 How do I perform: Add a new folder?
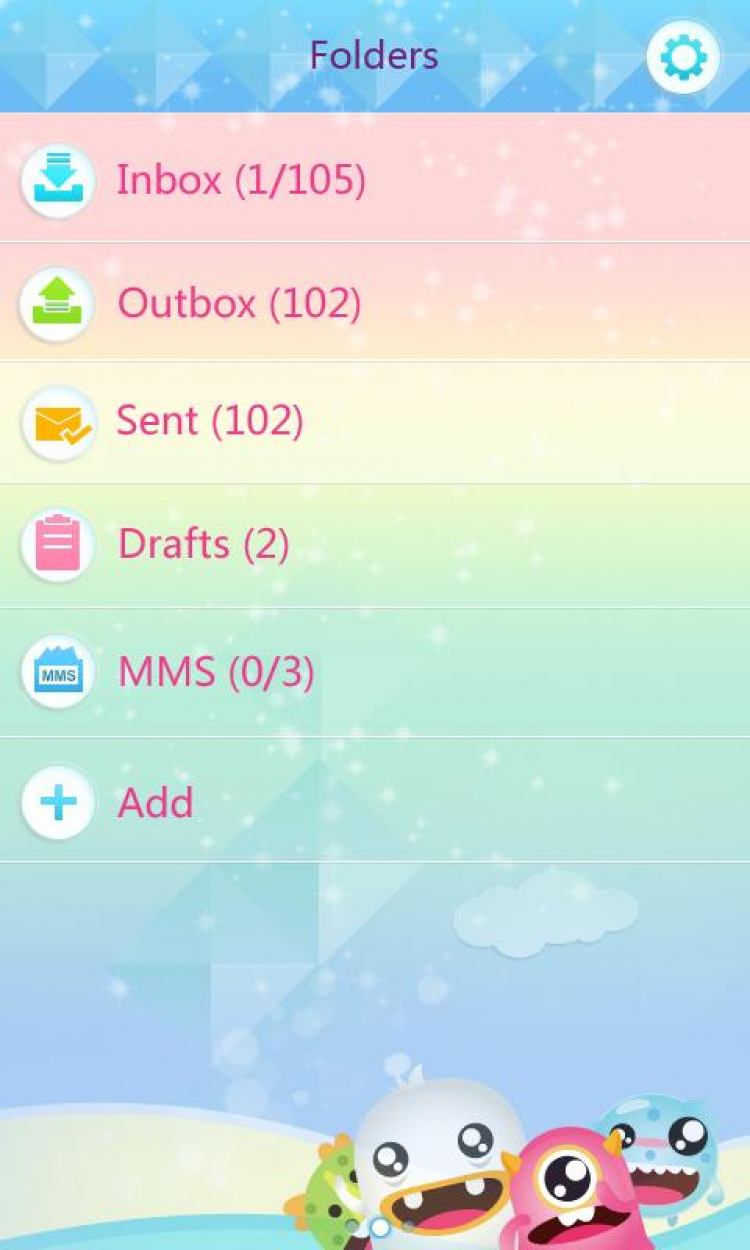(x=155, y=802)
